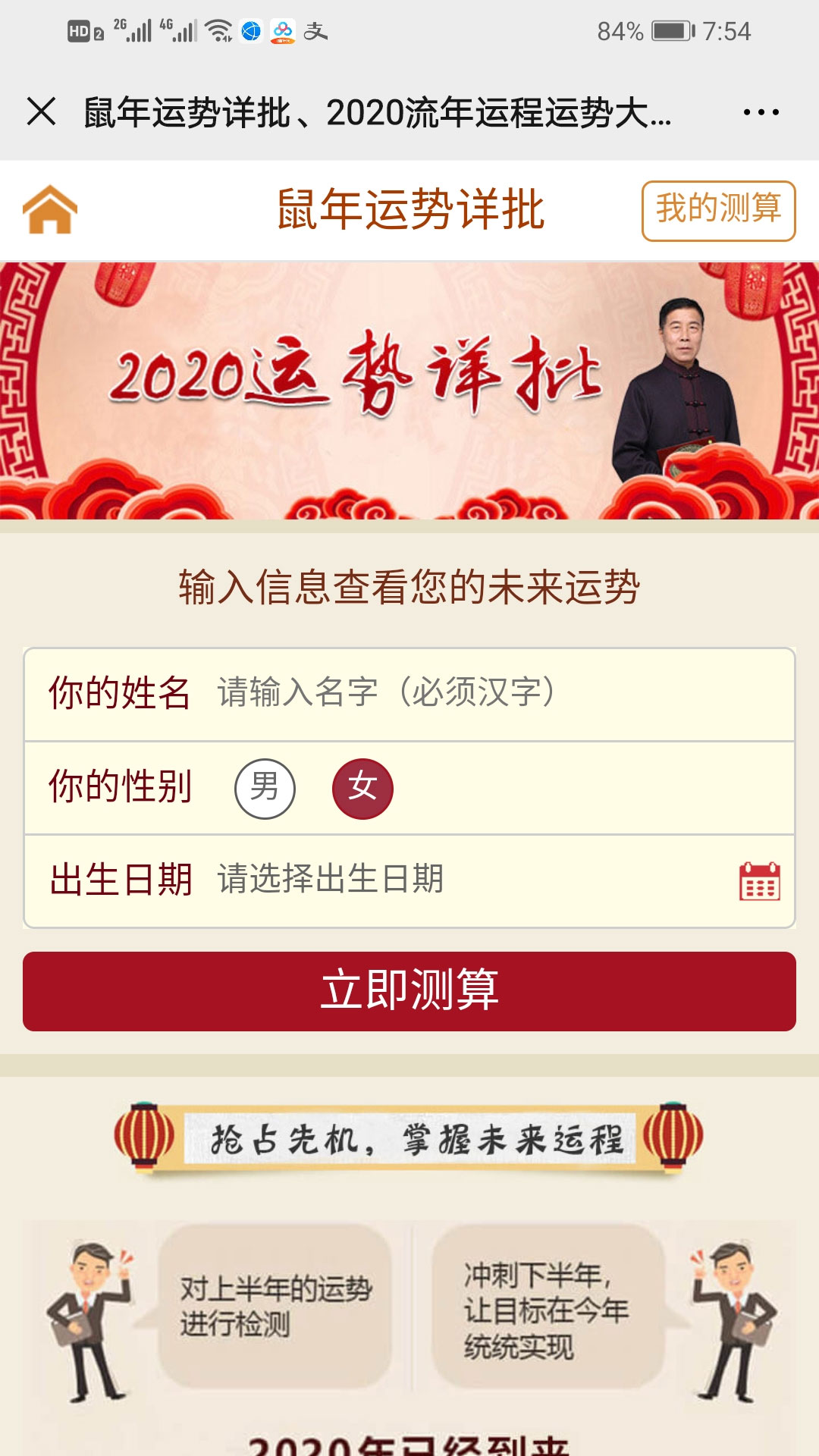Open the three-dot overflow menu
819x1456 pixels.
761,112
